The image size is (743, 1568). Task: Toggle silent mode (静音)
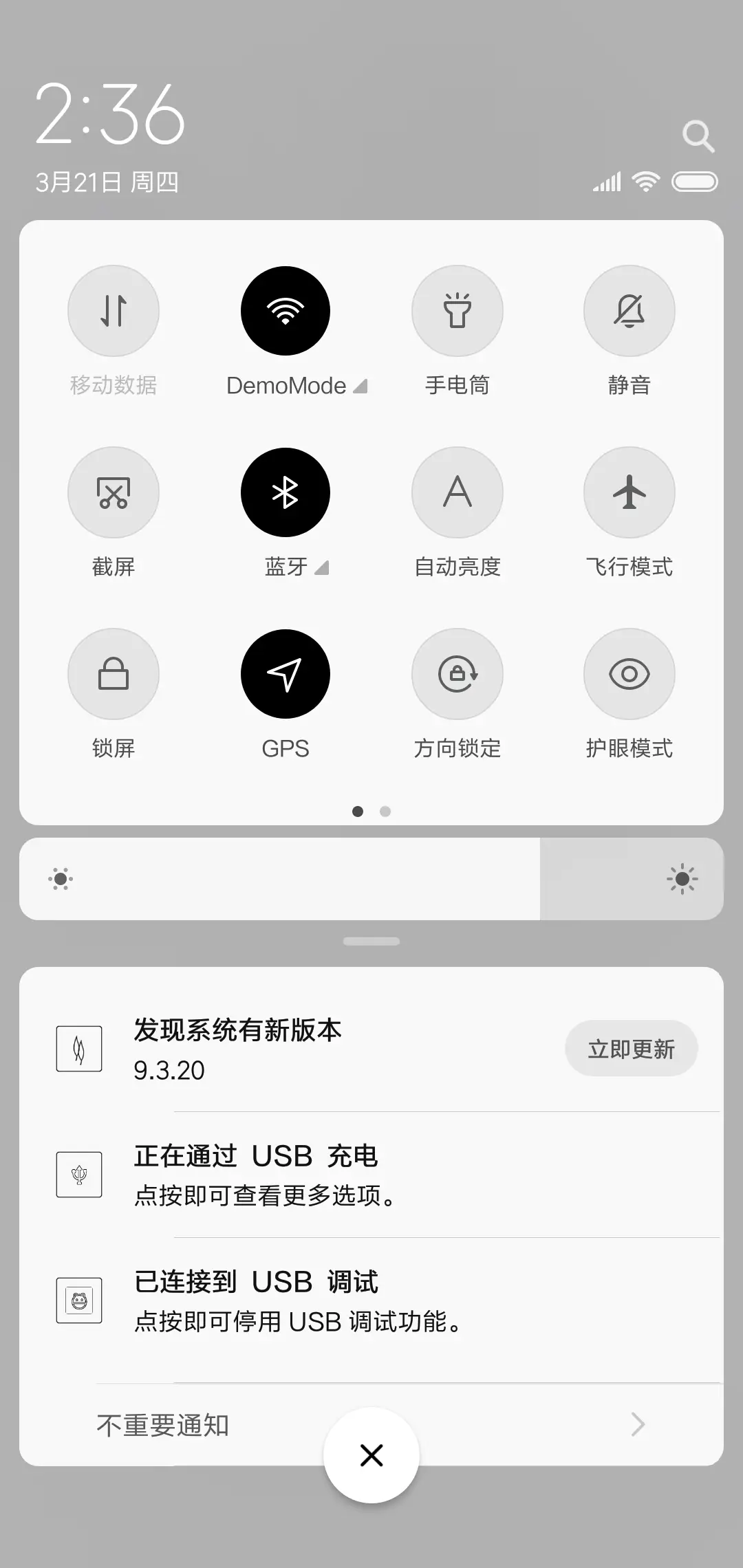pyautogui.click(x=629, y=311)
